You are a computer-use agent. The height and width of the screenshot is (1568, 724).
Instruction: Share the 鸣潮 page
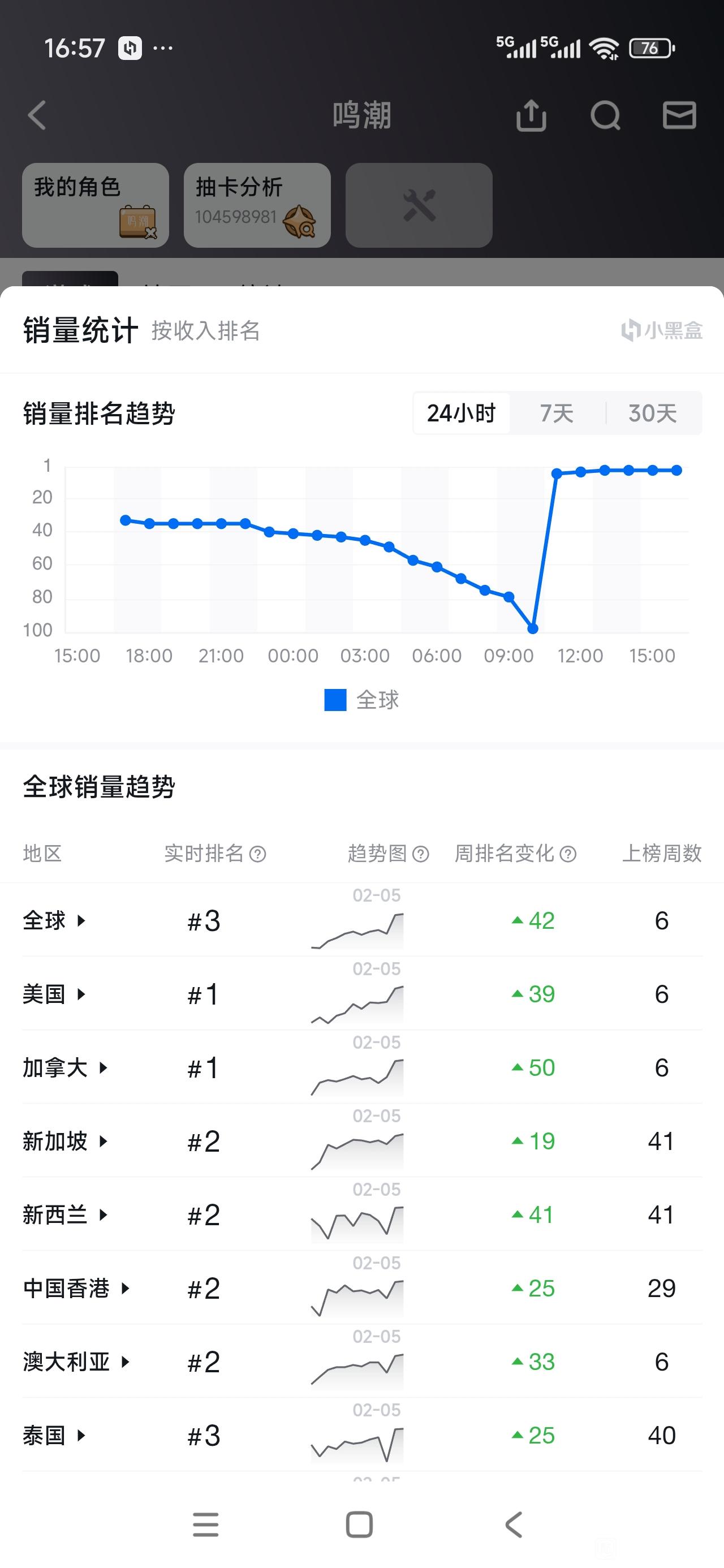[531, 115]
